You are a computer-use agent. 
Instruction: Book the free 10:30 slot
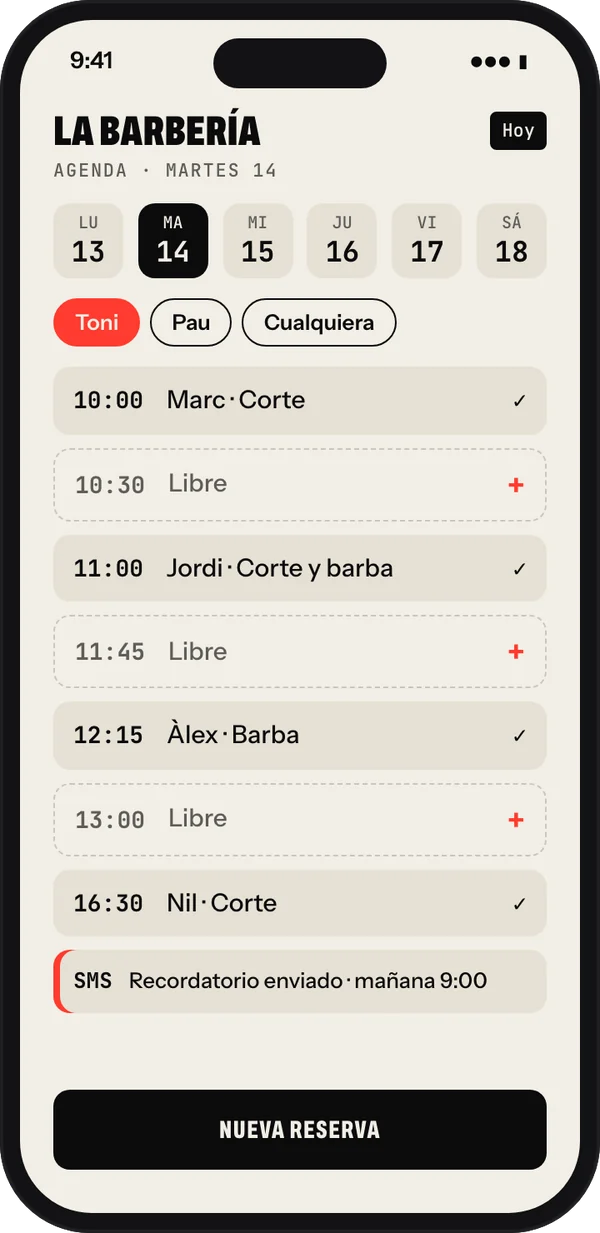click(300, 484)
